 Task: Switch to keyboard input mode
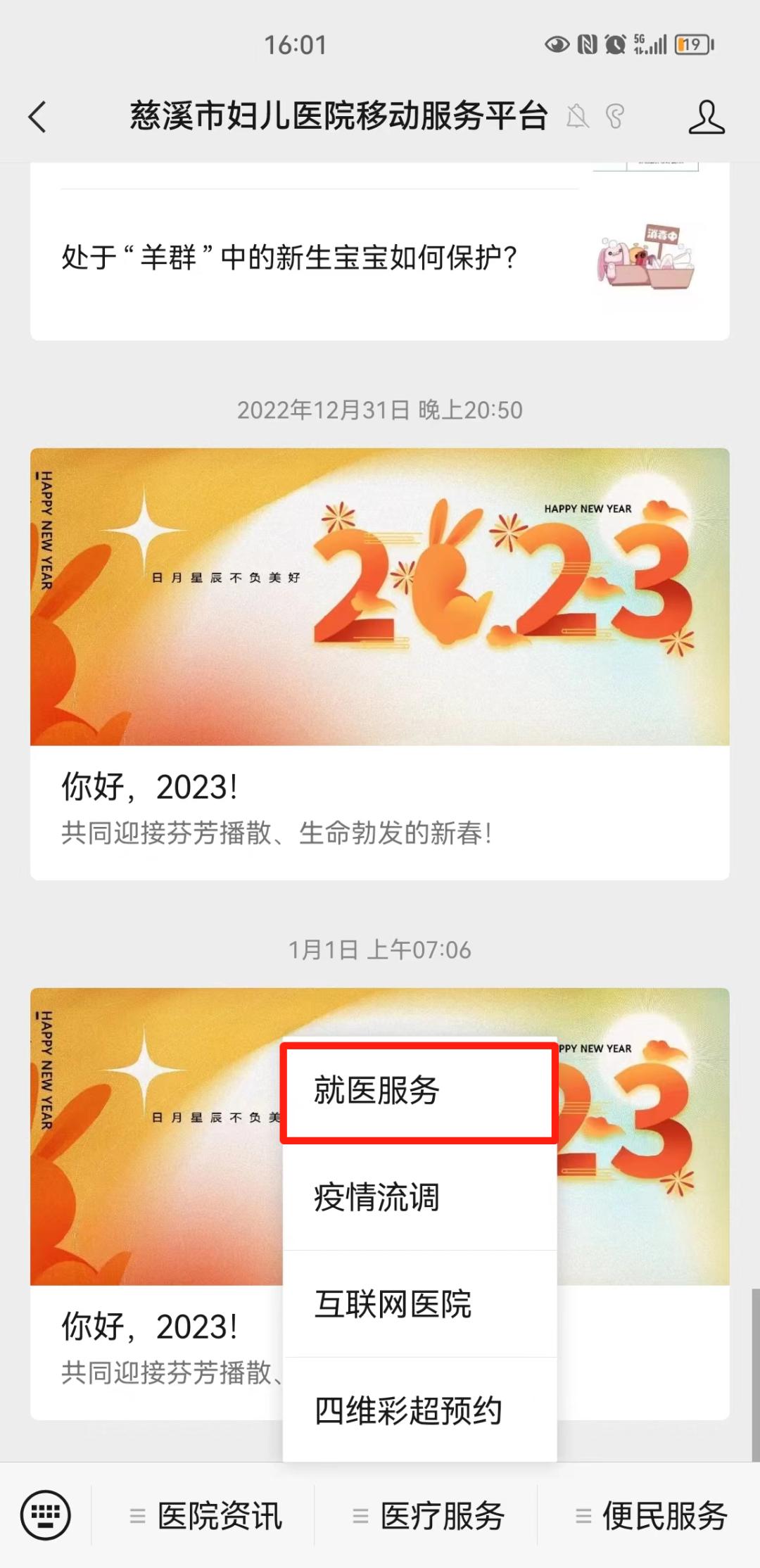click(x=46, y=1515)
